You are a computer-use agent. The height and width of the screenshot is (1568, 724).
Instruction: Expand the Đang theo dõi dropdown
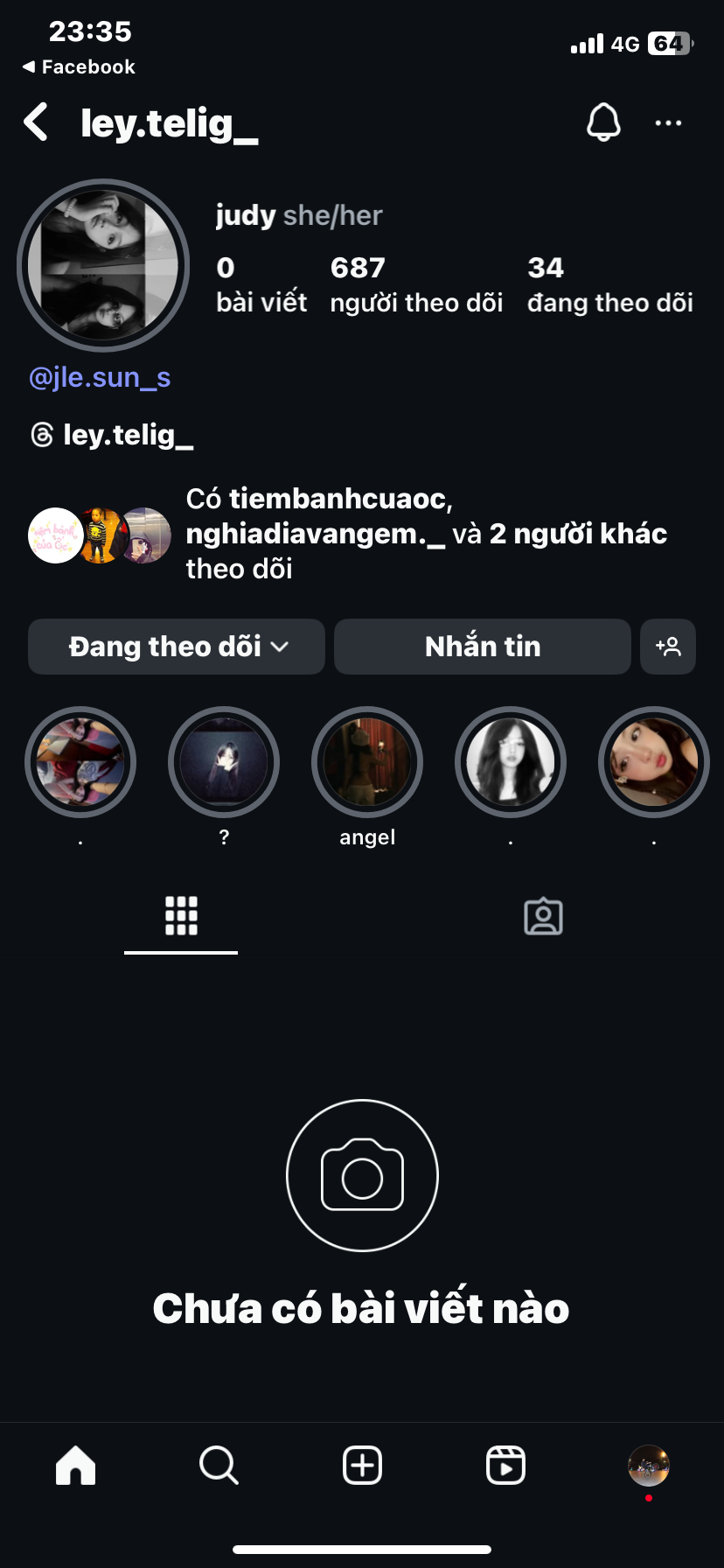pos(177,647)
